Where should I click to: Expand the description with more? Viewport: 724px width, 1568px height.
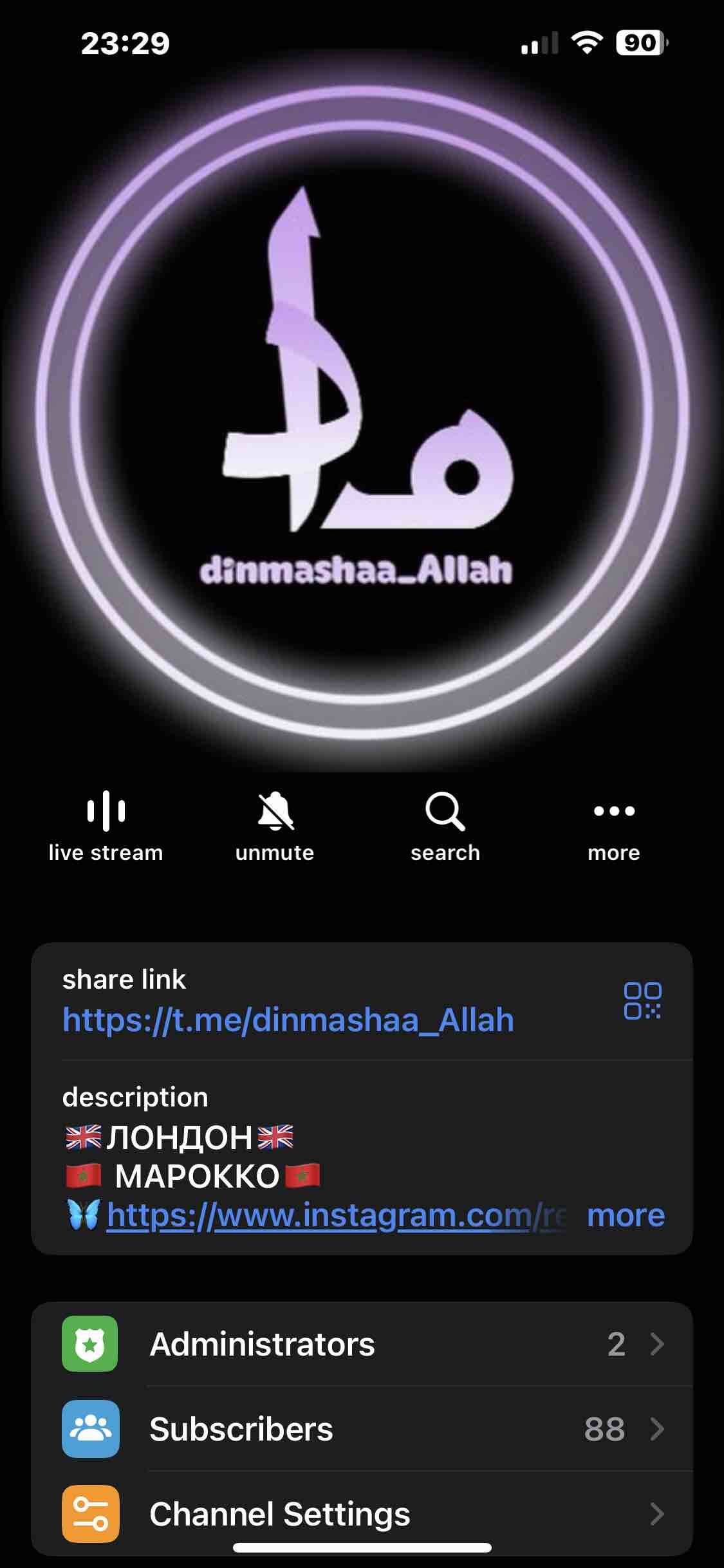coord(626,1216)
